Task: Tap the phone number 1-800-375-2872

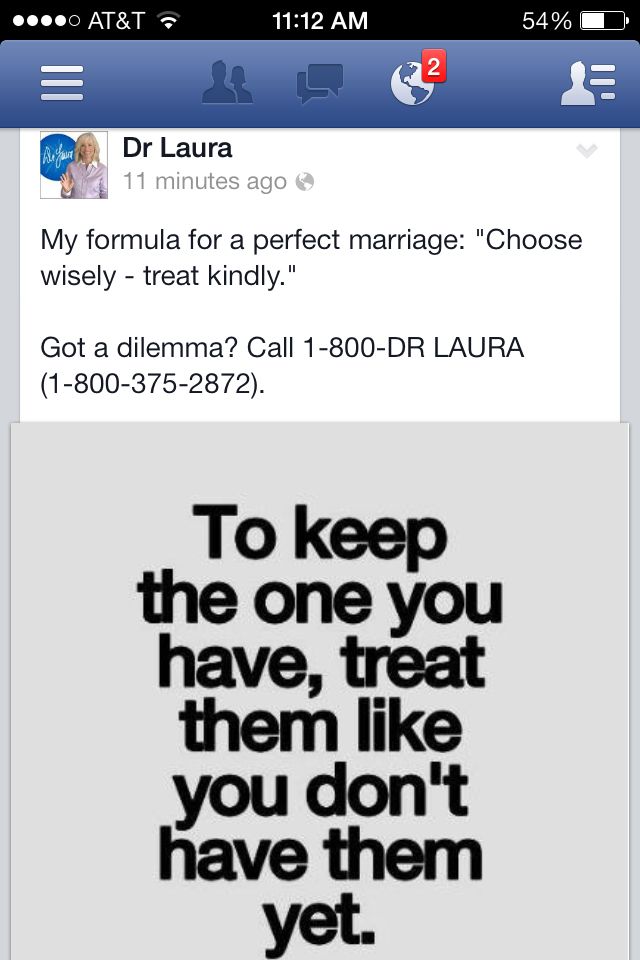Action: click(x=153, y=385)
